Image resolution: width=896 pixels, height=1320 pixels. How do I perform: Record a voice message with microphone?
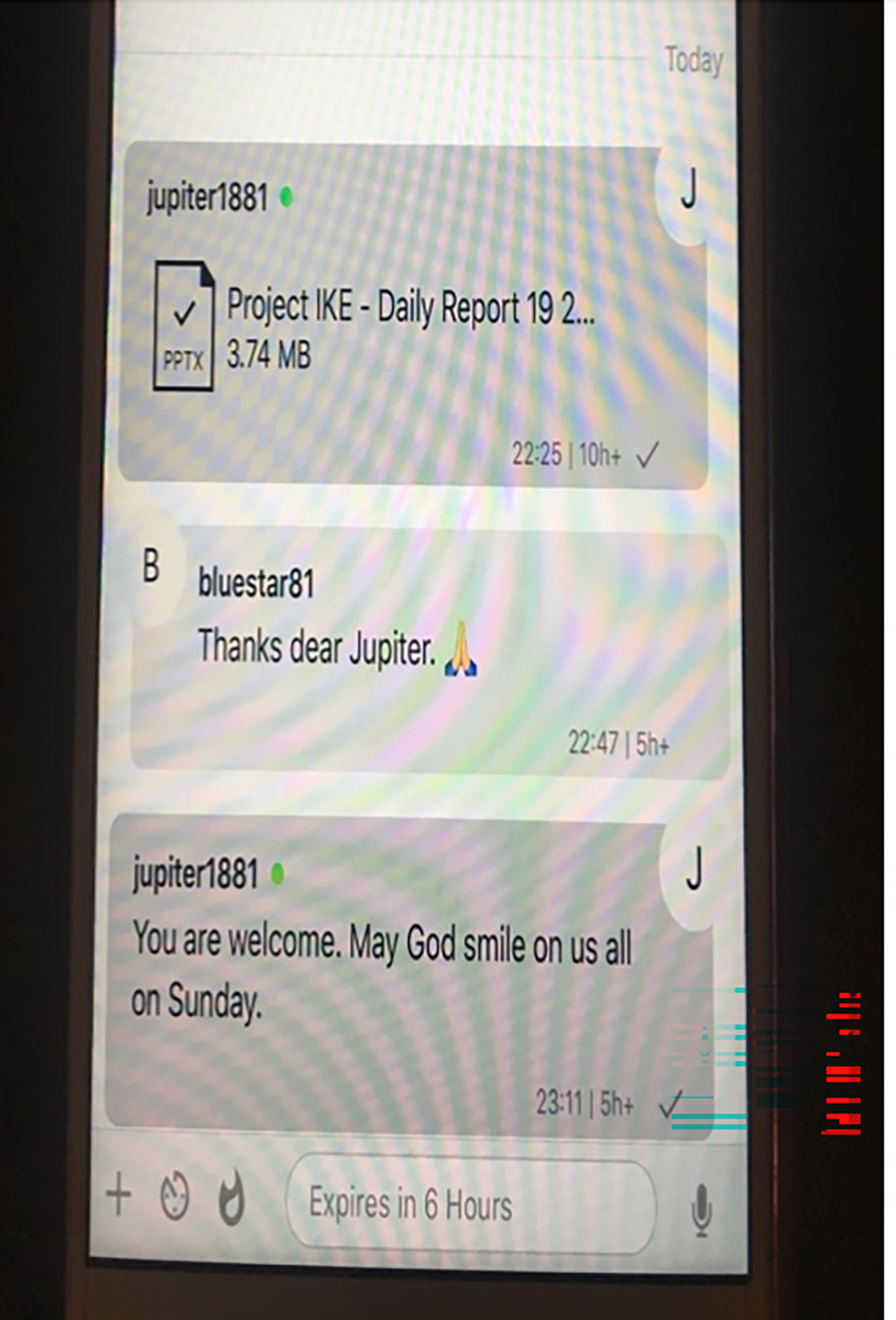coord(700,1209)
